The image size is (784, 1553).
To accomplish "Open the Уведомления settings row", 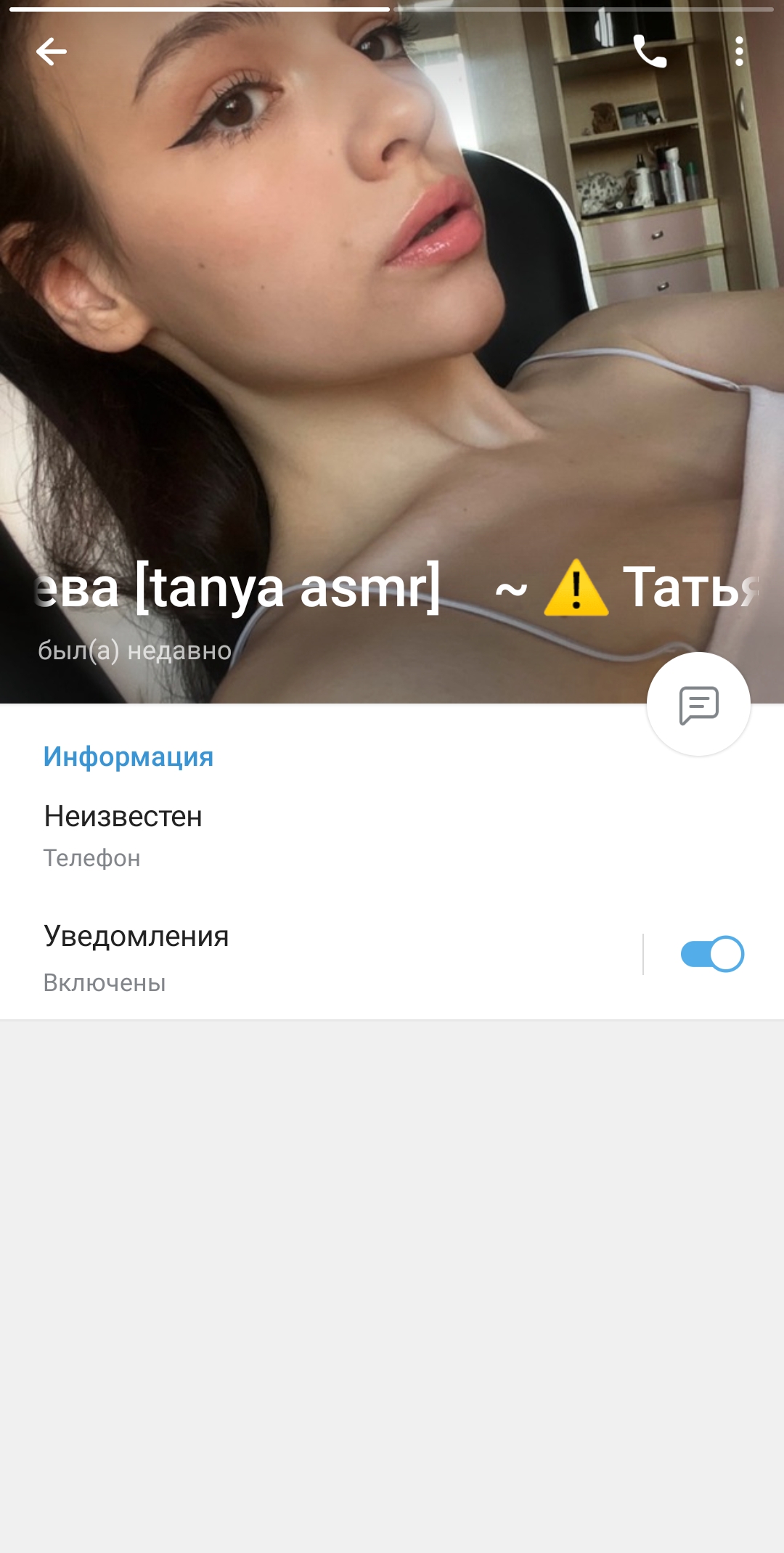I will click(290, 957).
